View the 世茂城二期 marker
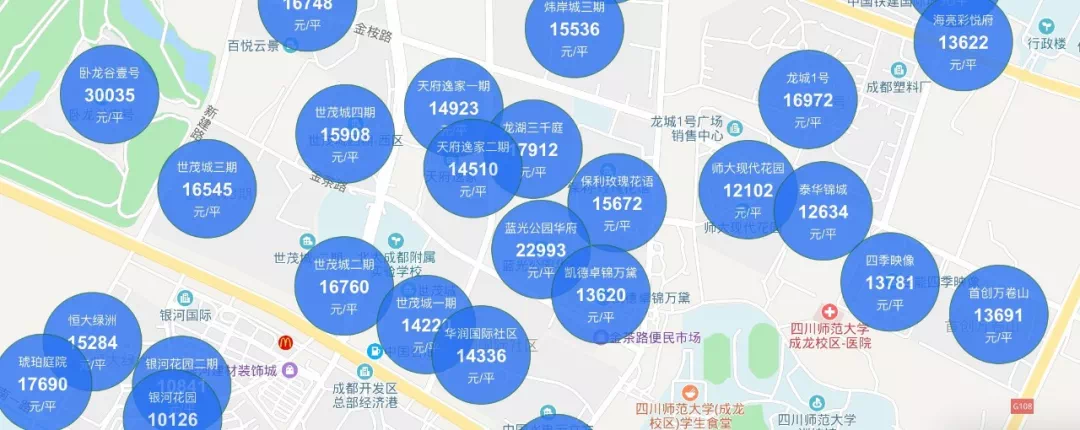 point(344,286)
